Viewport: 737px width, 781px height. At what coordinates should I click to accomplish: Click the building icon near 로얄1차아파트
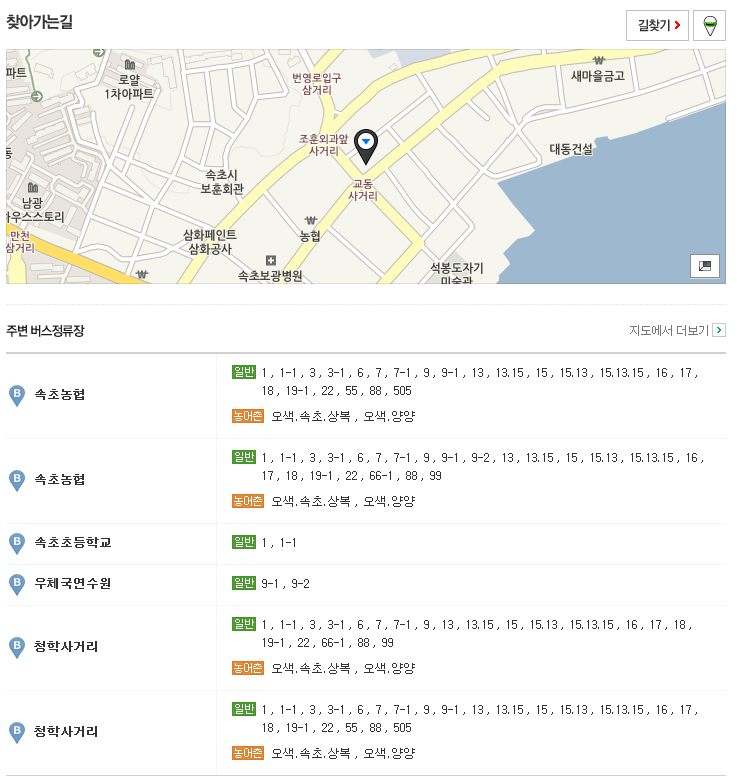(128, 65)
